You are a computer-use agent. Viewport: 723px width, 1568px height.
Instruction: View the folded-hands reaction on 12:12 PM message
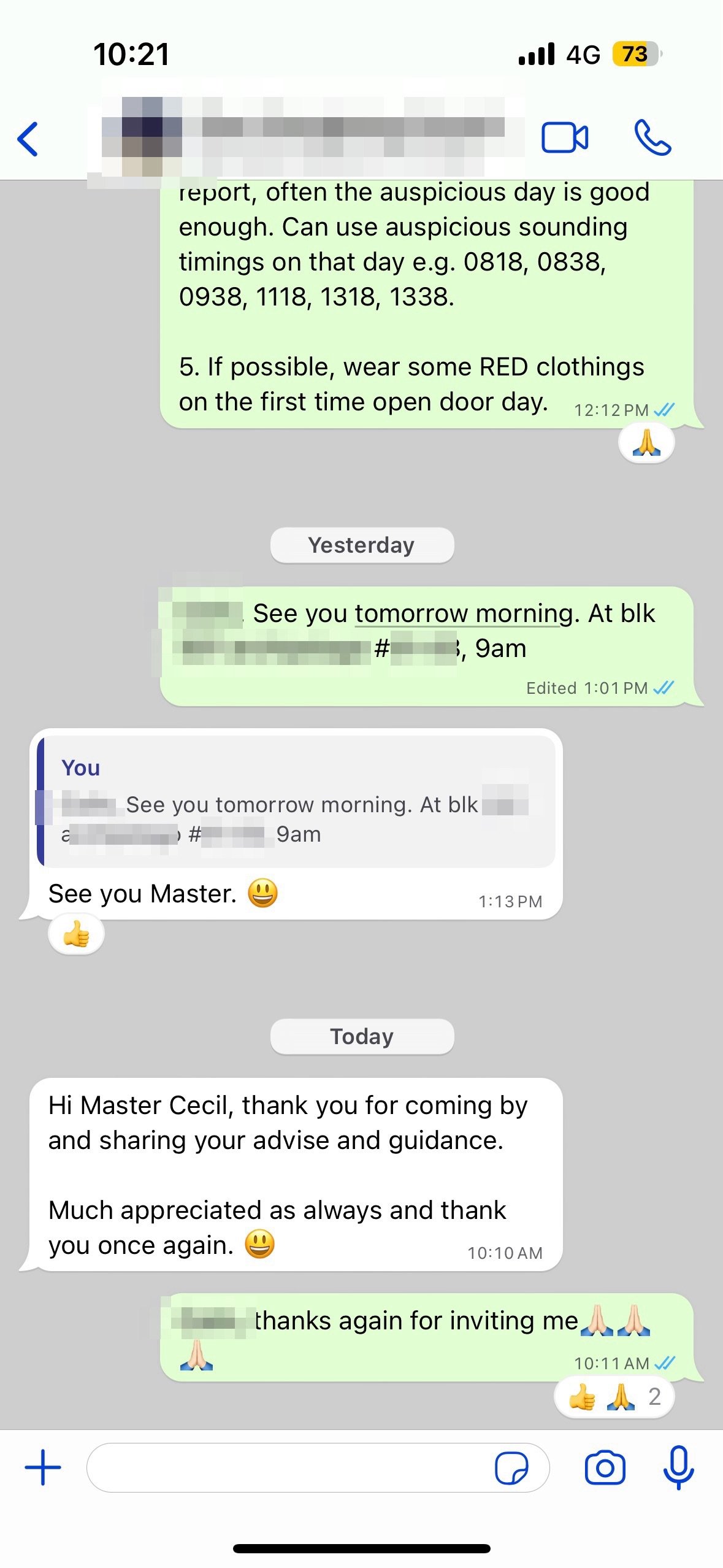pos(646,442)
